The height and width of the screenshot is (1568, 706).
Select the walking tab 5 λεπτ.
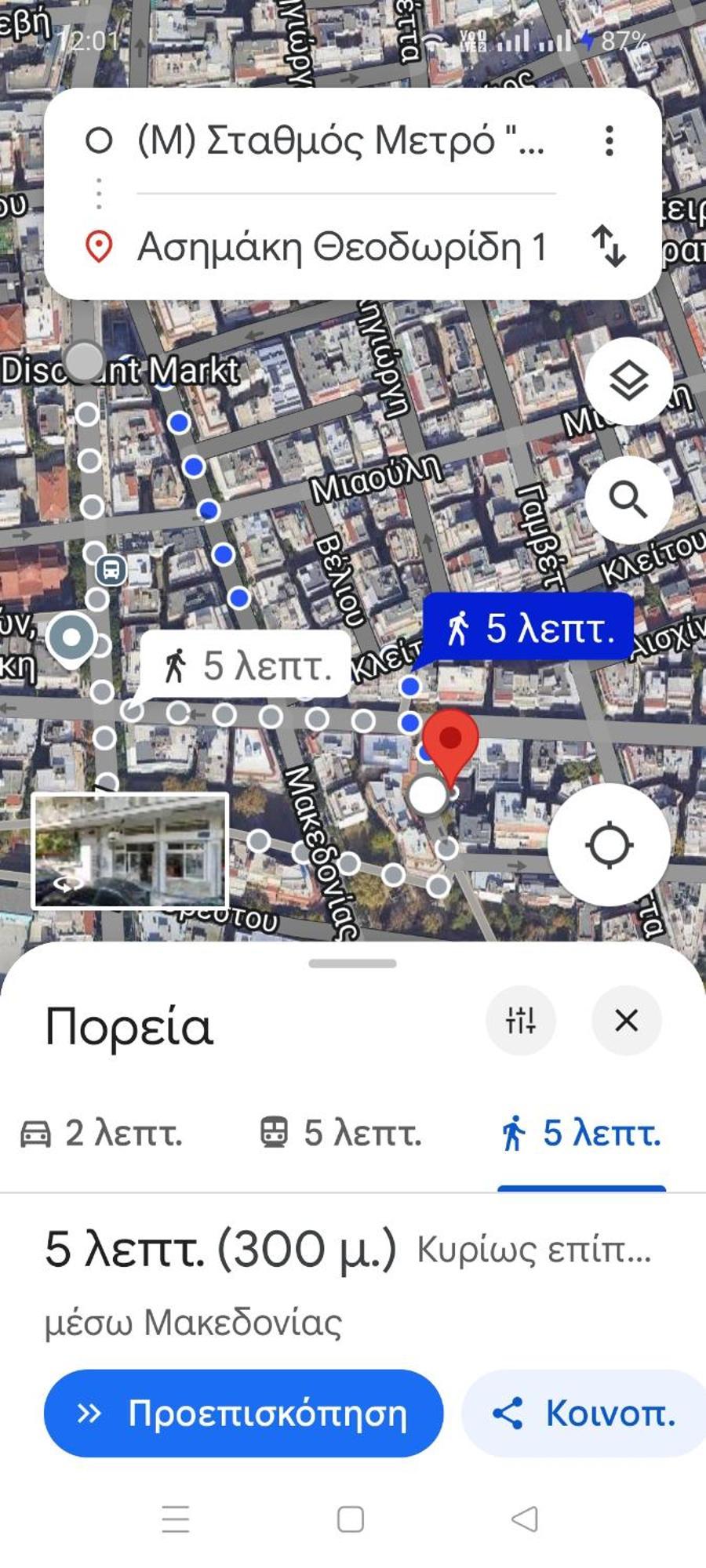(581, 1134)
